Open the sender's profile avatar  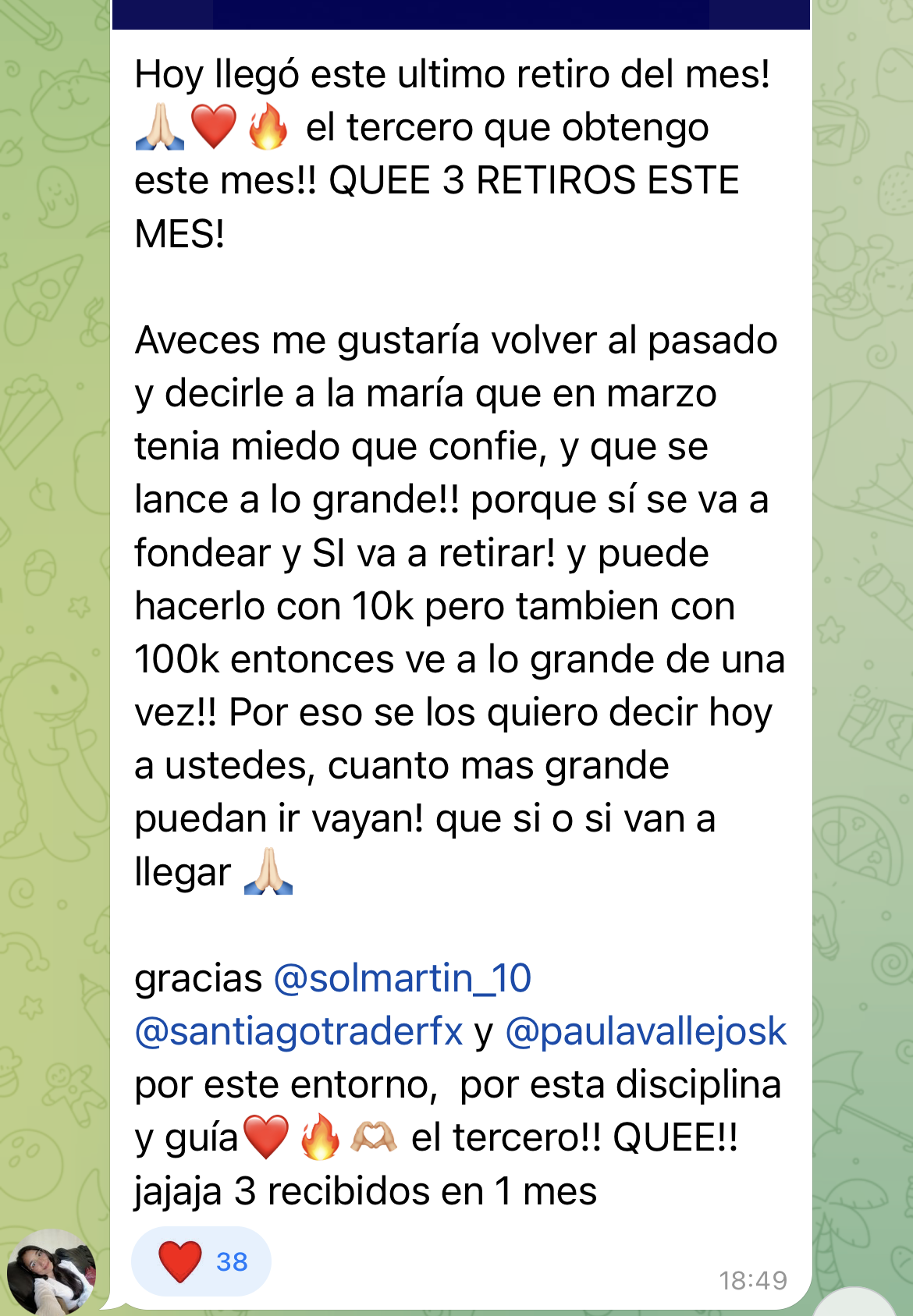click(52, 1272)
